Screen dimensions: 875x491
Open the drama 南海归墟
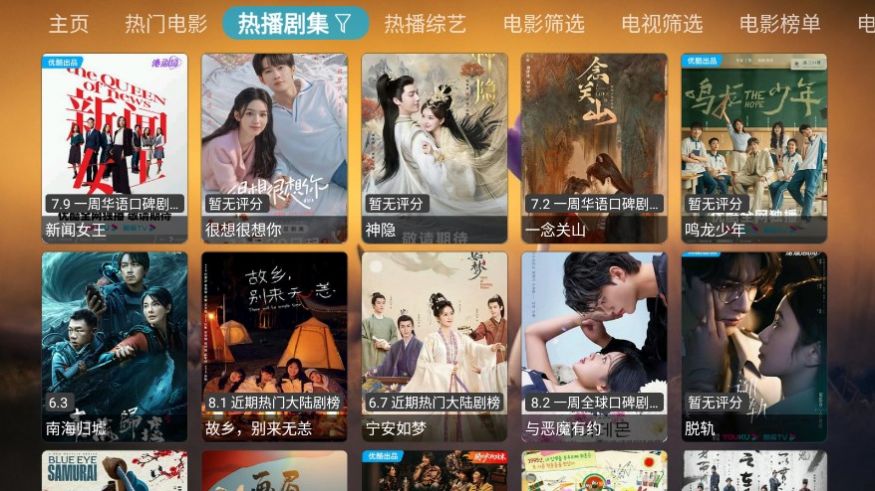[x=114, y=346]
